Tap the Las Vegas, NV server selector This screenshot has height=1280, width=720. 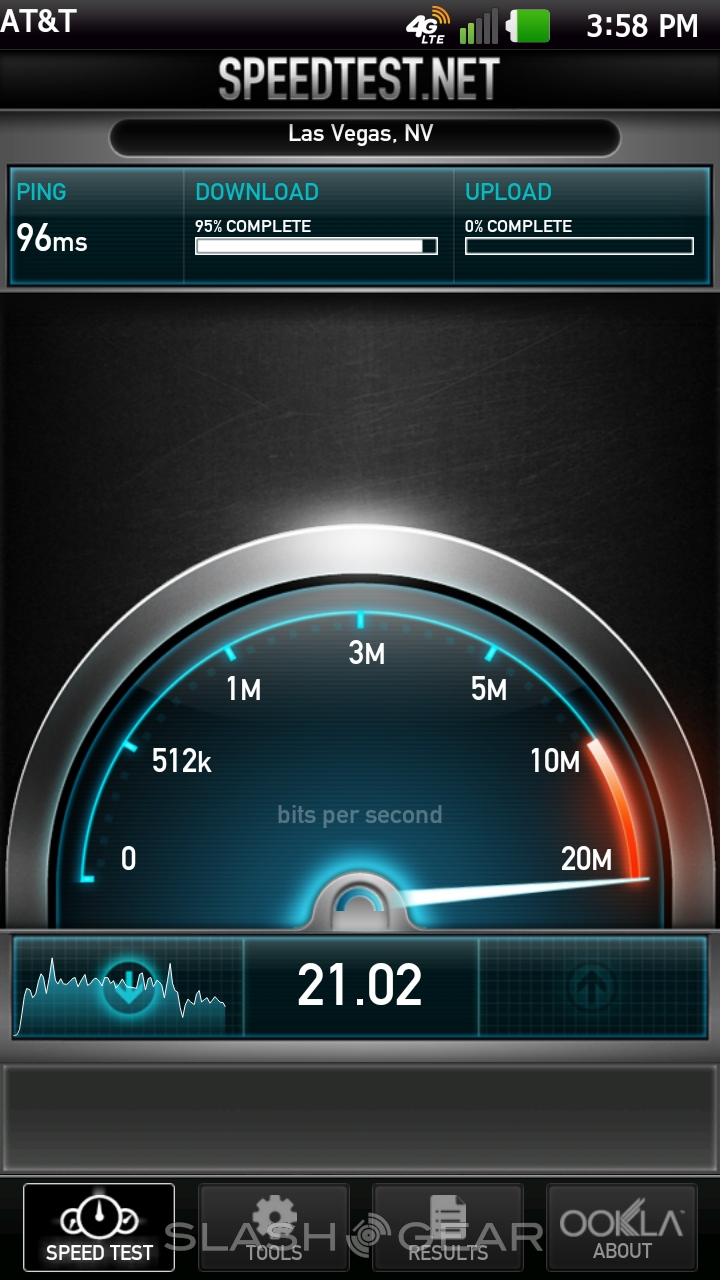364,135
